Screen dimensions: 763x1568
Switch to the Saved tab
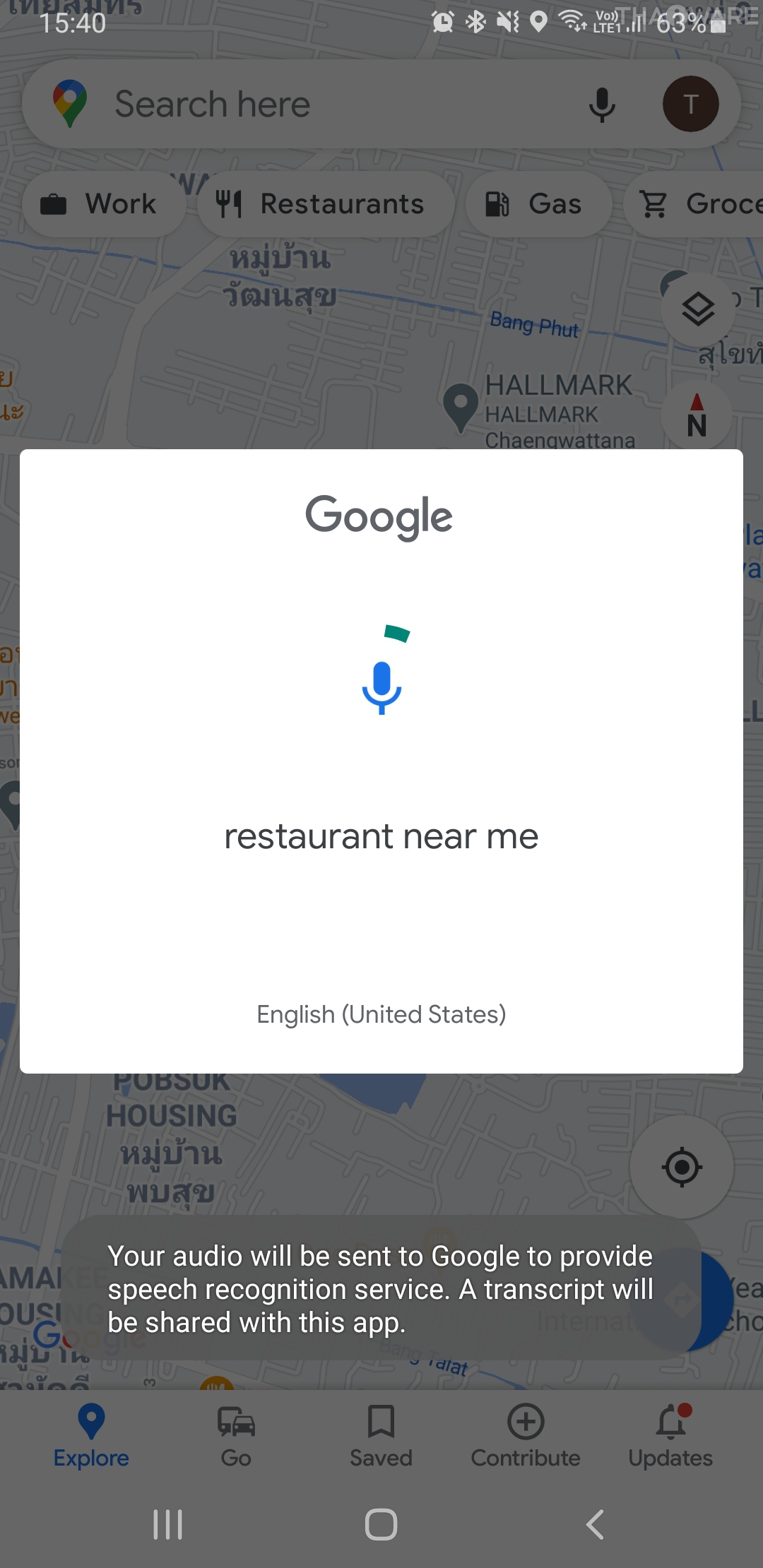tap(381, 1435)
